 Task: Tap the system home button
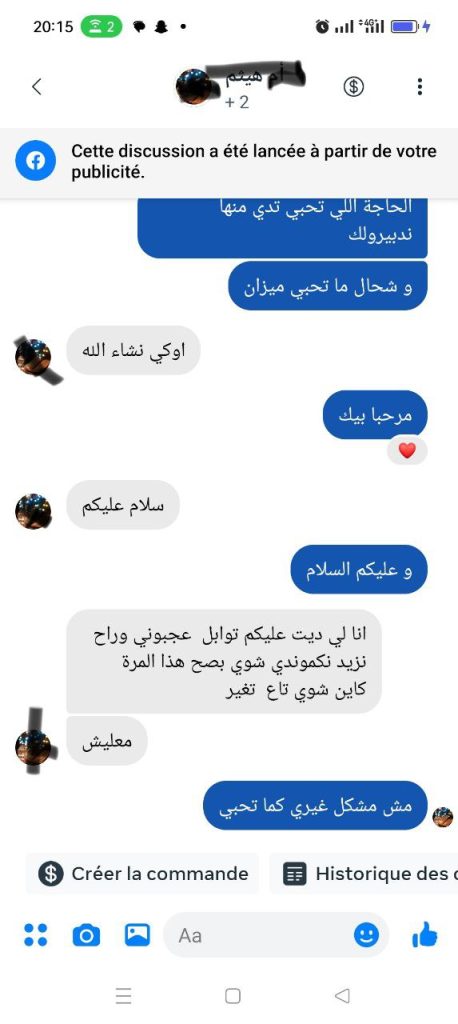click(233, 995)
